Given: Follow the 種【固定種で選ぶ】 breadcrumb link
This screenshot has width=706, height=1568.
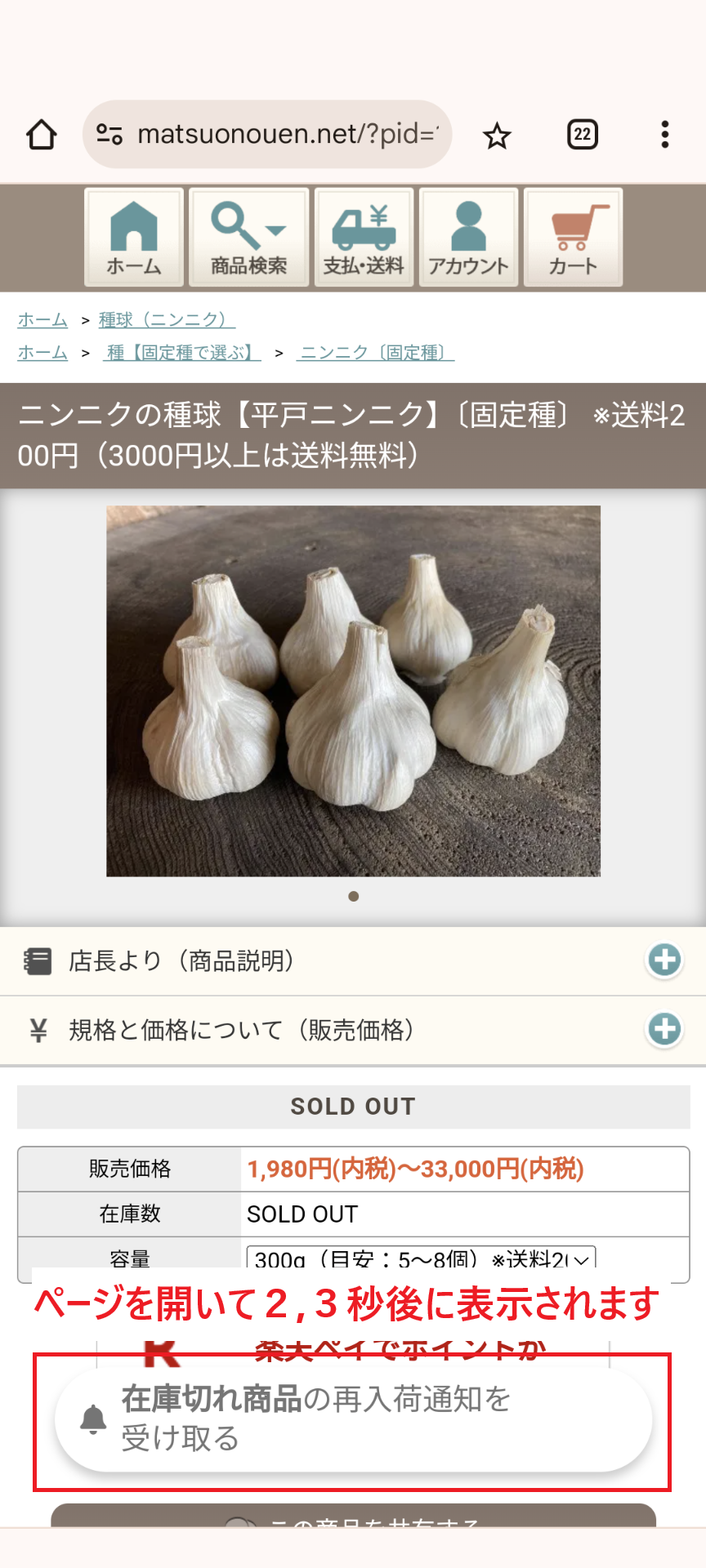Looking at the screenshot, I should tap(183, 353).
